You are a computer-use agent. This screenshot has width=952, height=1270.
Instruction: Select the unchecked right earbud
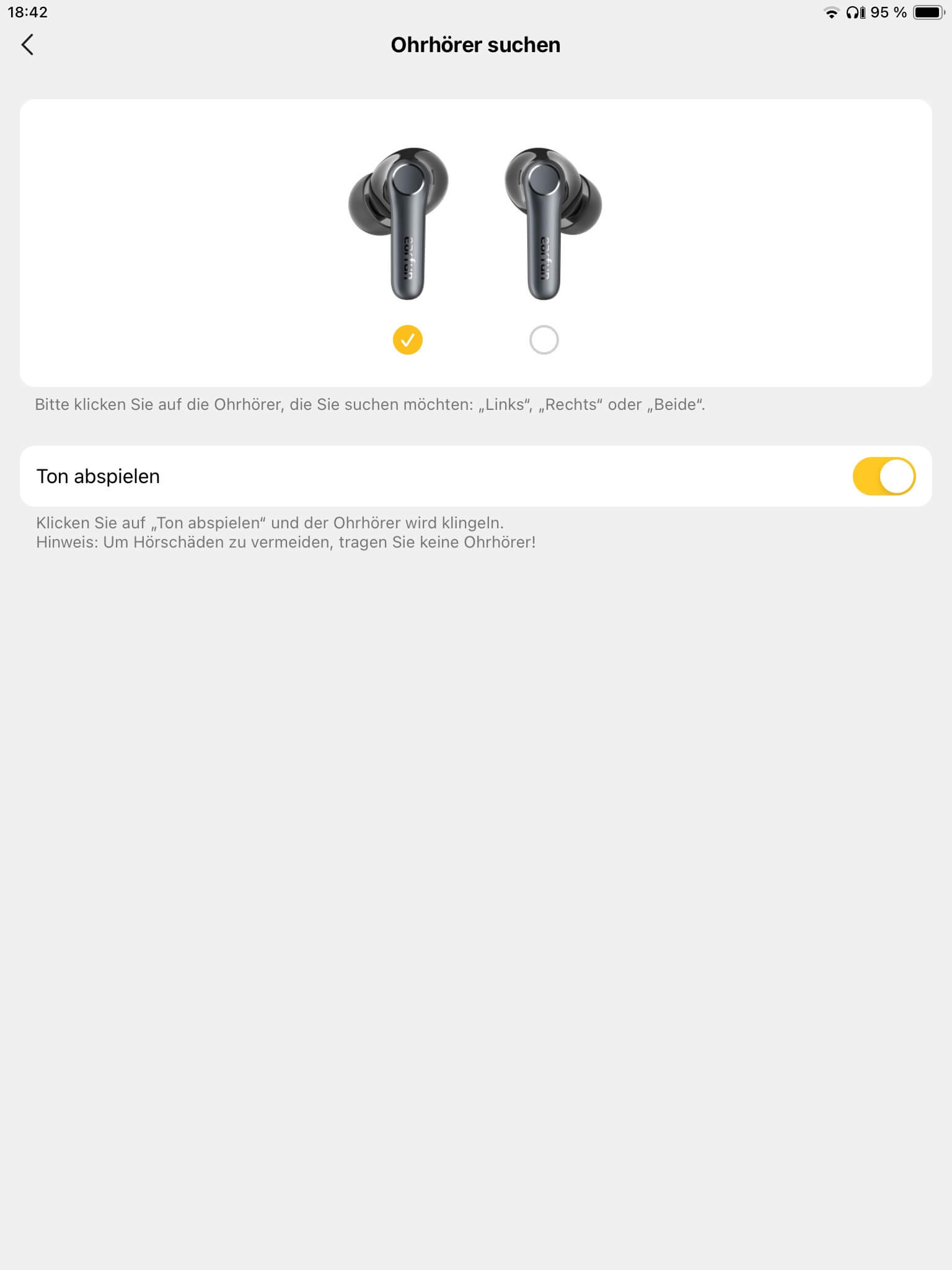point(544,340)
